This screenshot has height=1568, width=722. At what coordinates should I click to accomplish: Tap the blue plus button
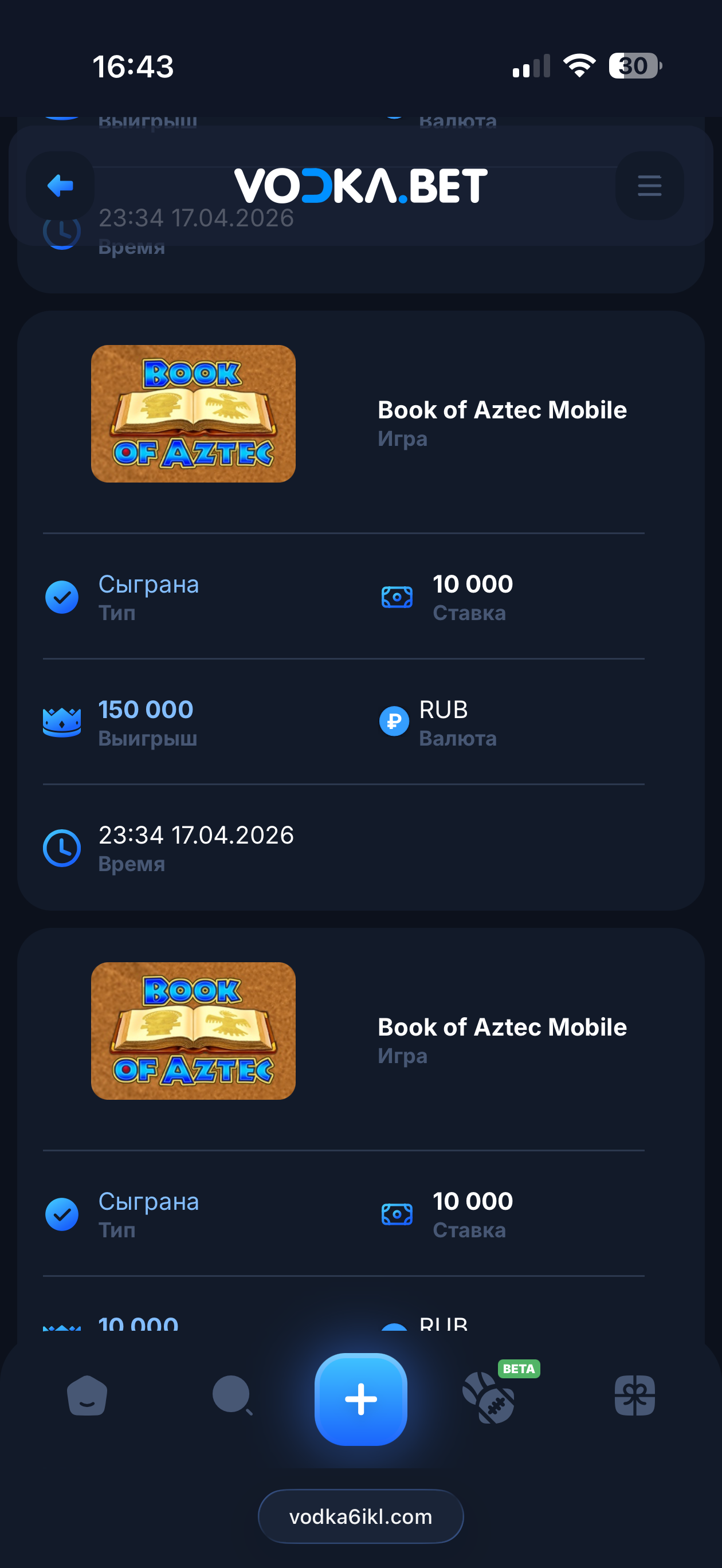point(360,1399)
